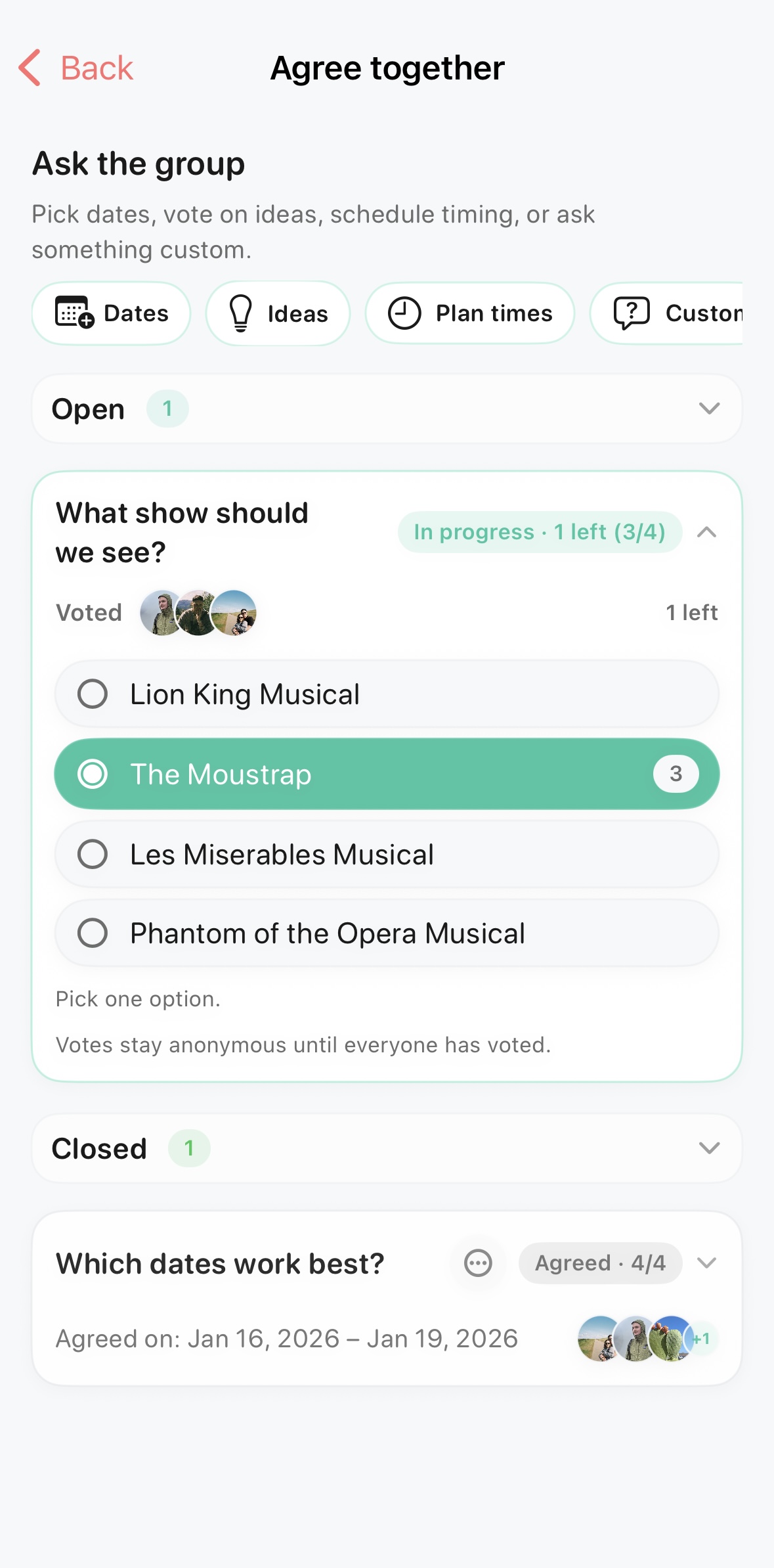This screenshot has height=1568, width=774.
Task: Expand the Which dates work best poll
Action: 708,1263
